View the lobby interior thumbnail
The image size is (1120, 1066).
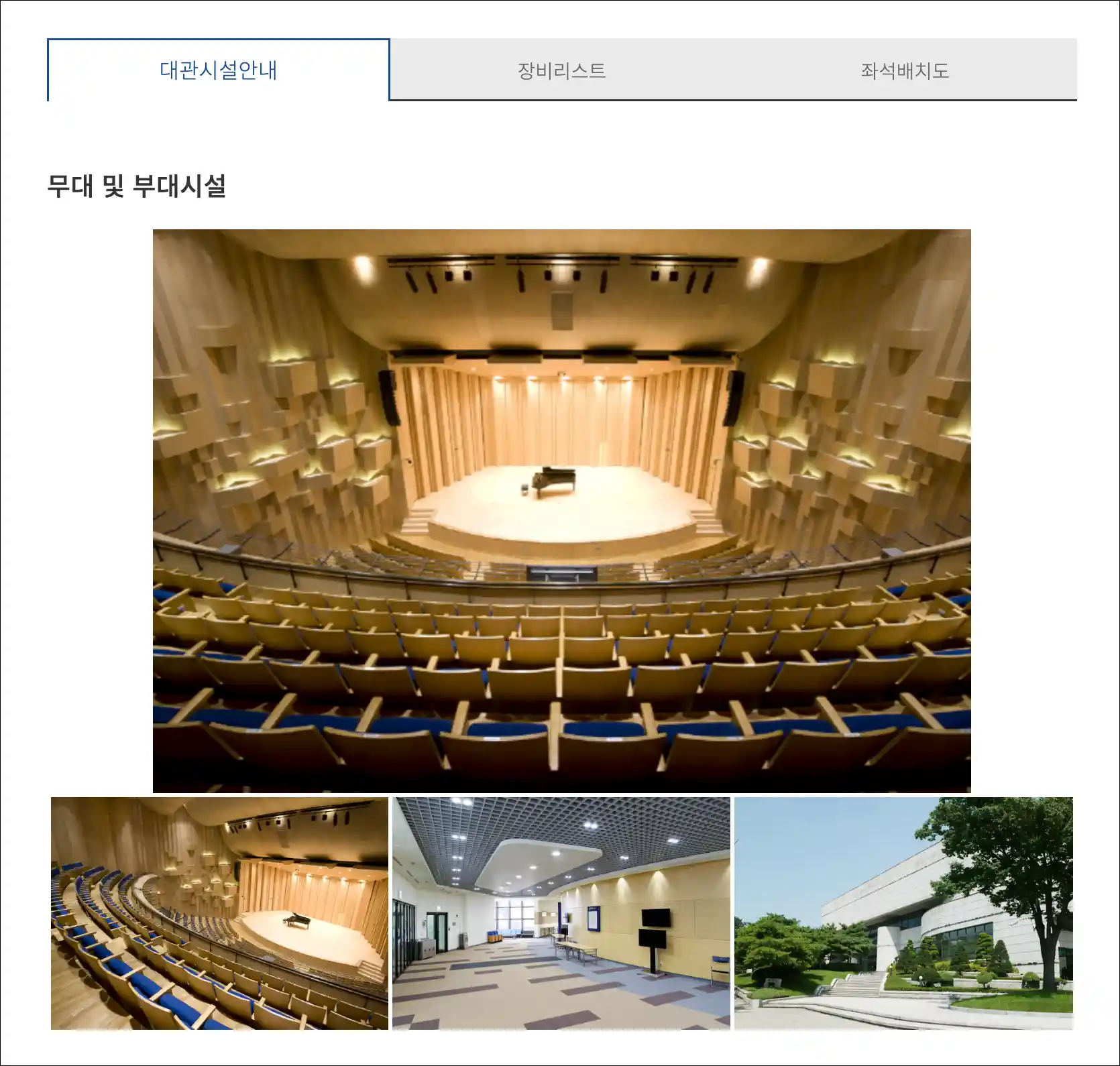tap(561, 913)
